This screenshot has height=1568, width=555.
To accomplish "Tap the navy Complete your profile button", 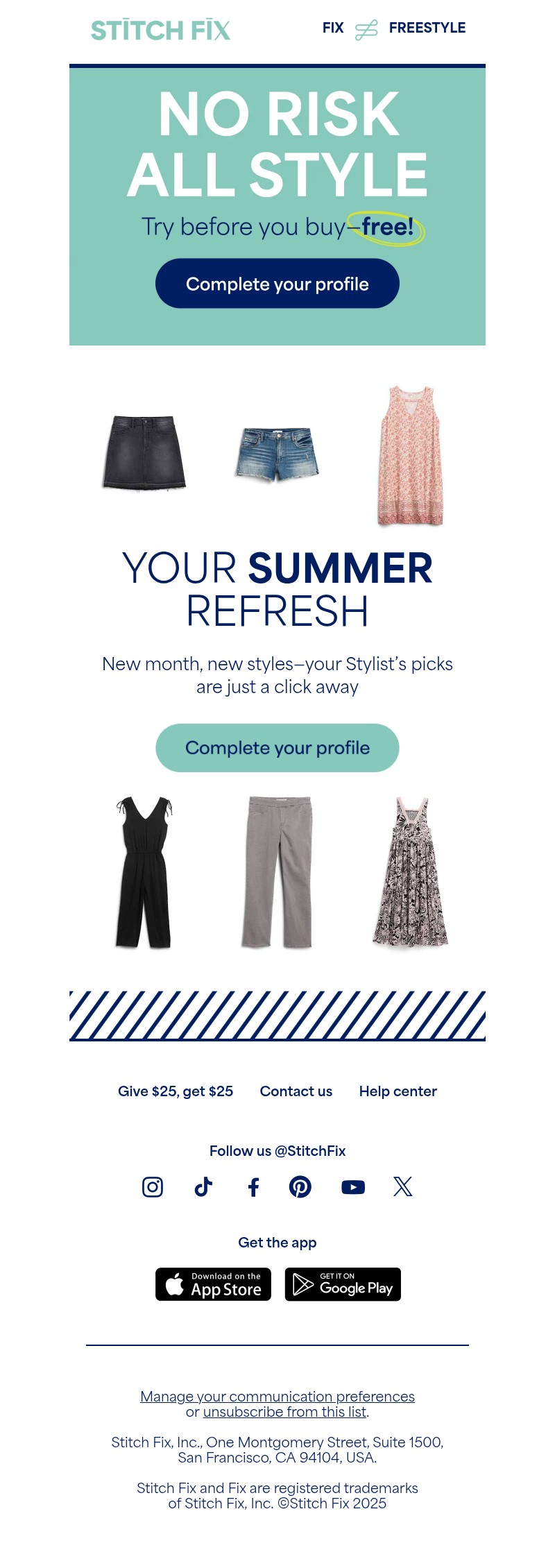I will [x=277, y=284].
